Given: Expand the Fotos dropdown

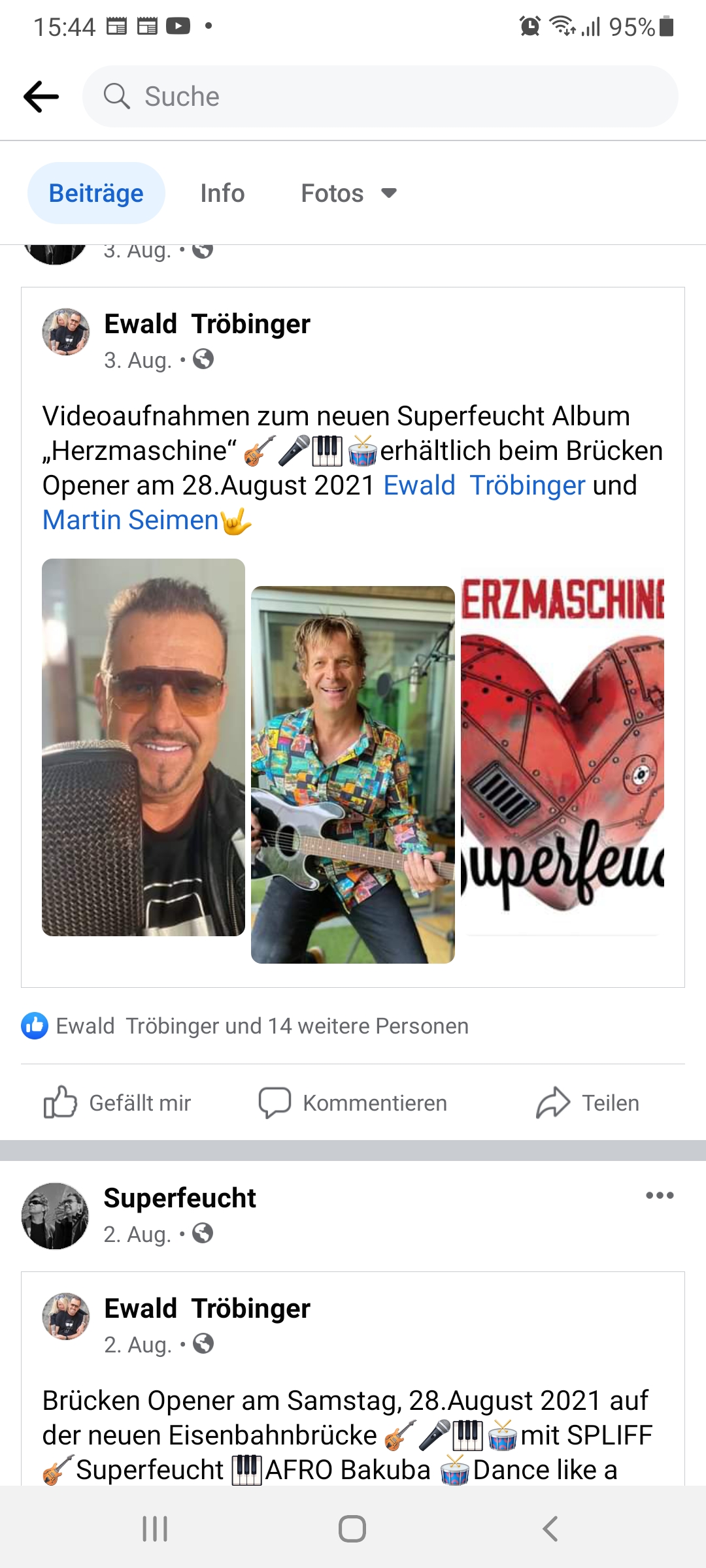Looking at the screenshot, I should [x=348, y=193].
